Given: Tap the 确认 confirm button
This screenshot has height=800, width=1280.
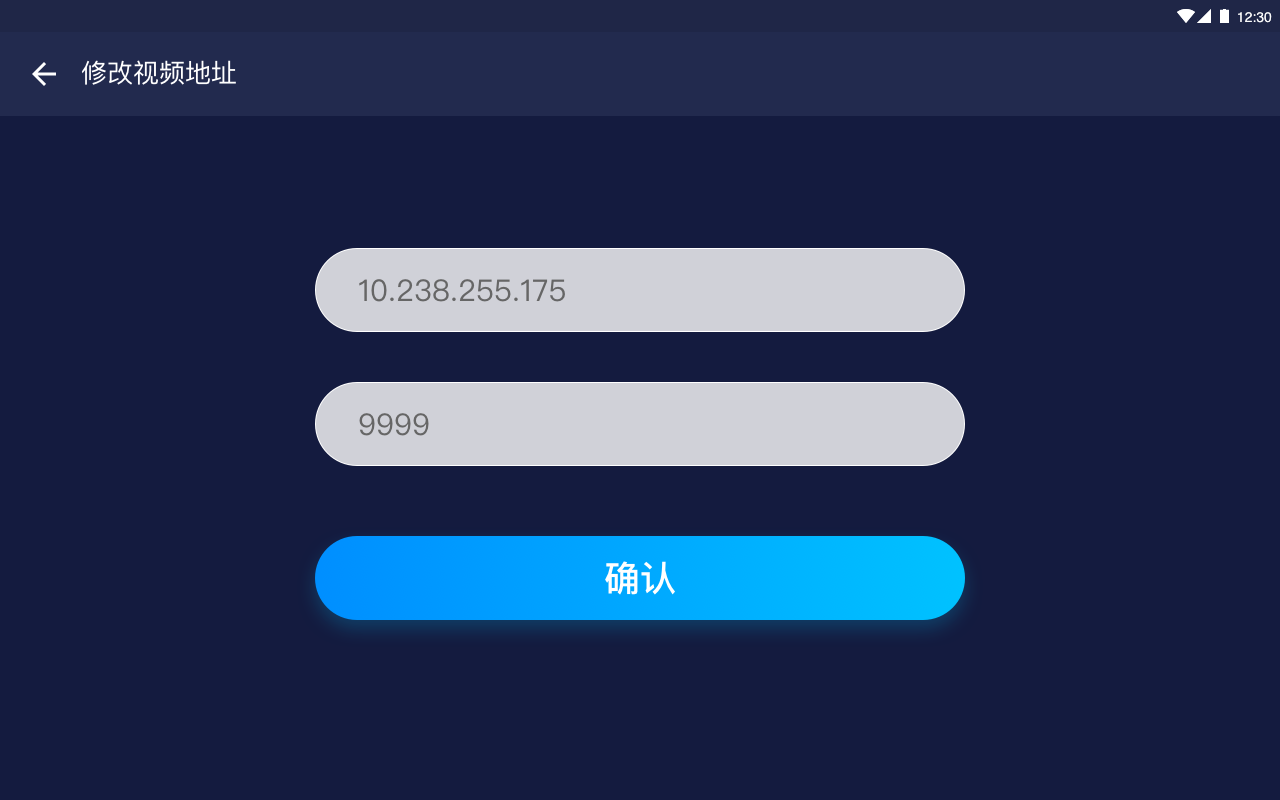Looking at the screenshot, I should coord(639,578).
